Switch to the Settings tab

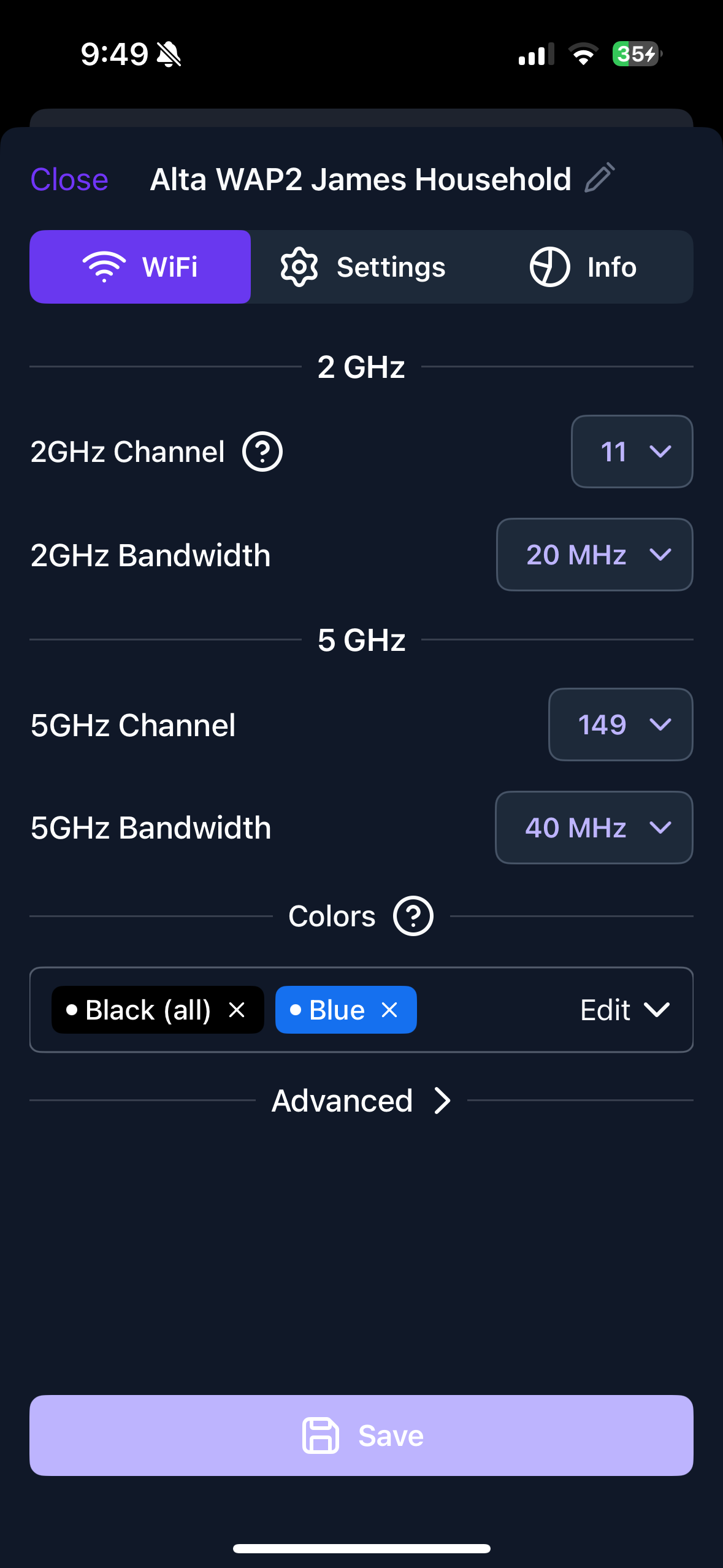[x=363, y=267]
